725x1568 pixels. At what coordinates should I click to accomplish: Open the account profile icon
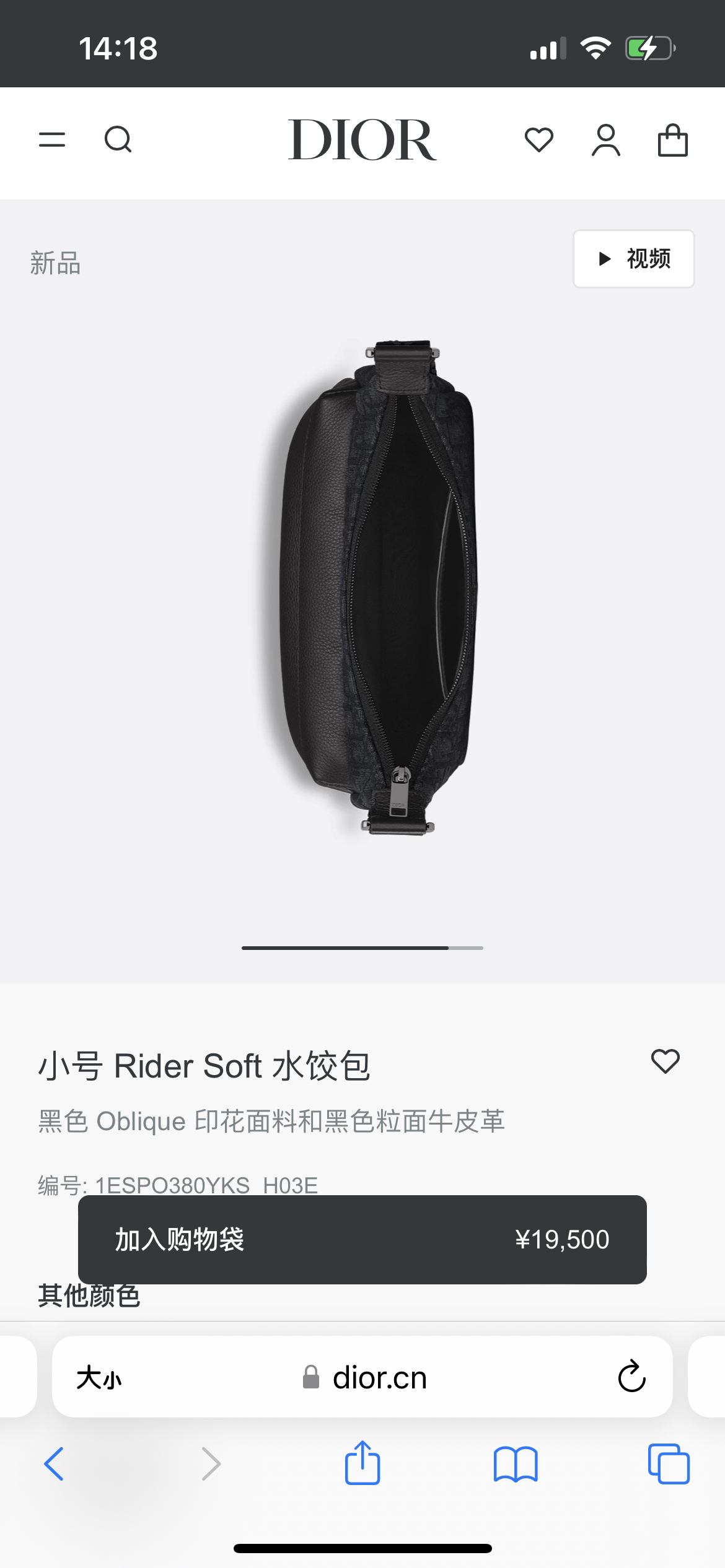click(605, 140)
